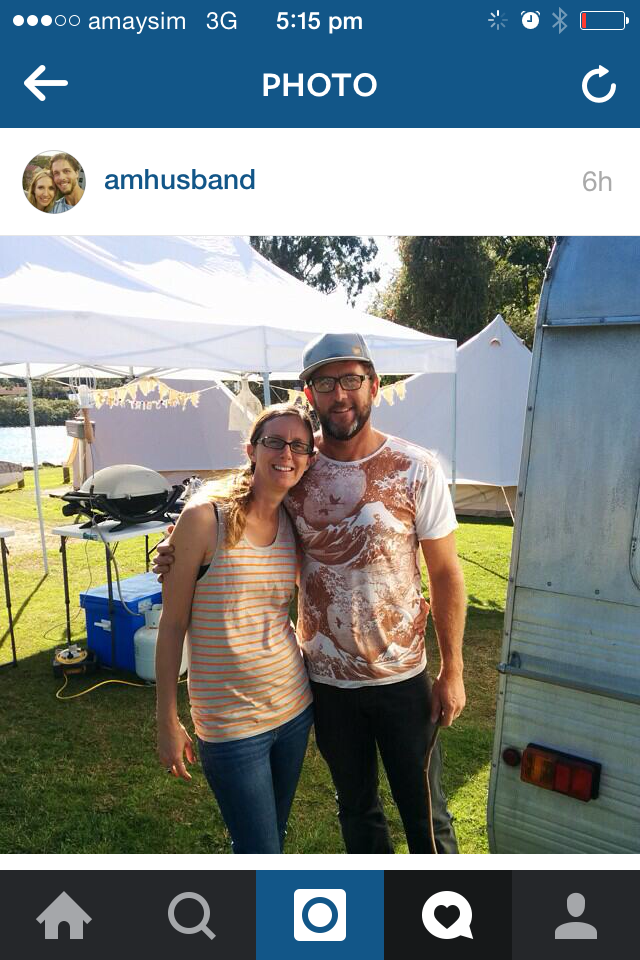Switch to the Activity heart tab
Viewport: 640px width, 960px height.
[447, 915]
